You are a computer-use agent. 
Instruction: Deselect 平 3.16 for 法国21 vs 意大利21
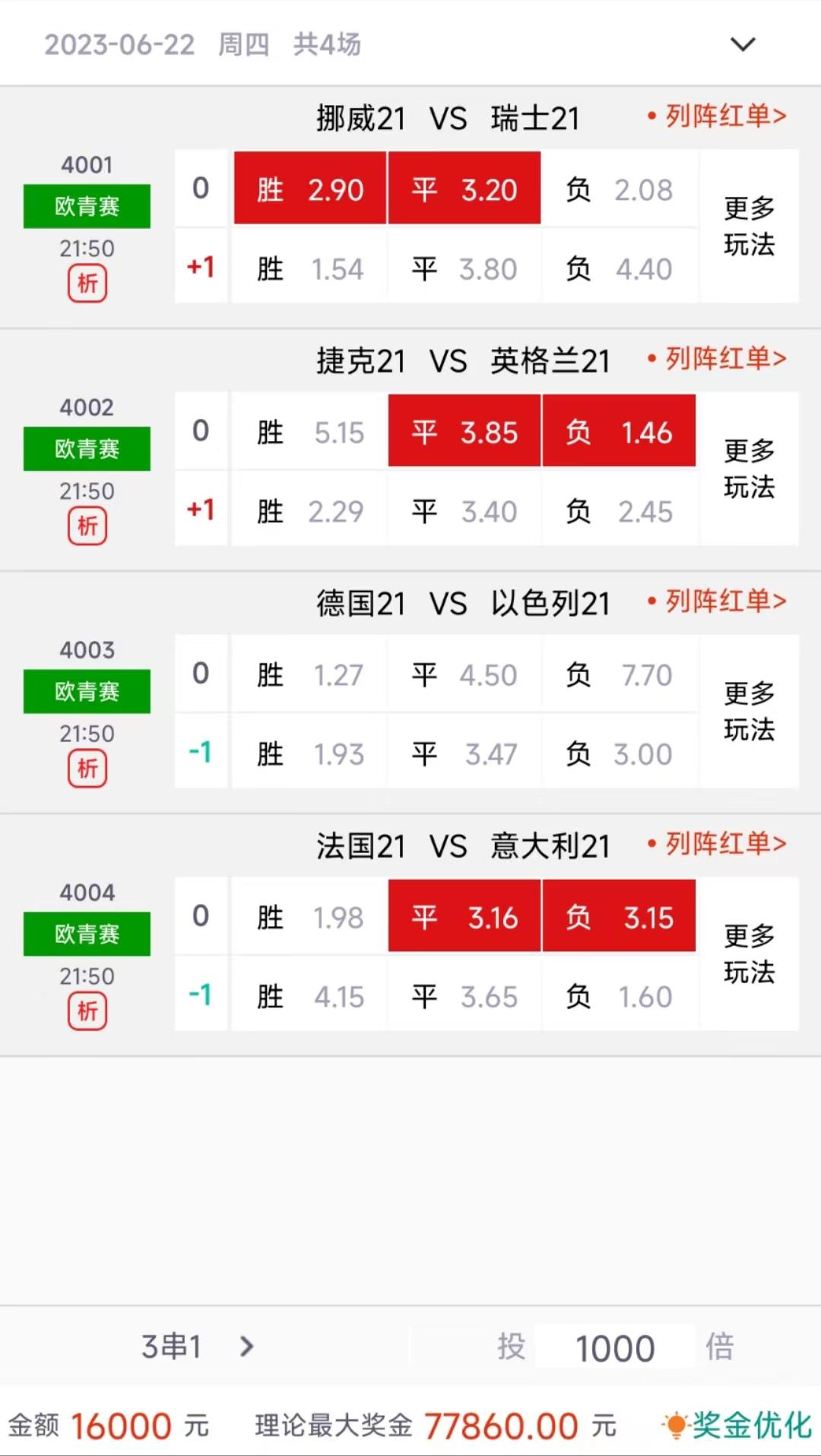[x=464, y=917]
